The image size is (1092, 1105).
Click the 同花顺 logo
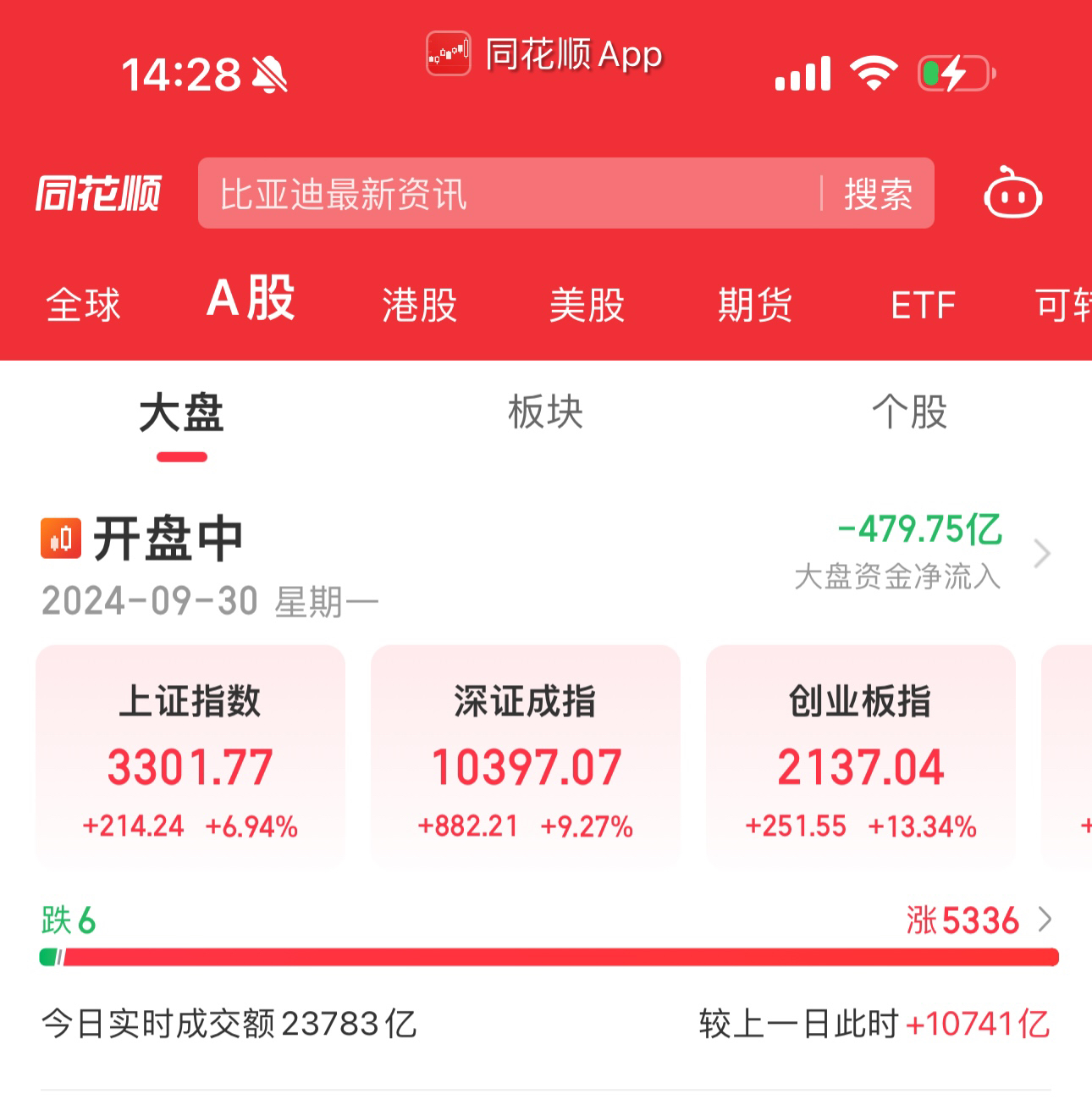tap(99, 195)
